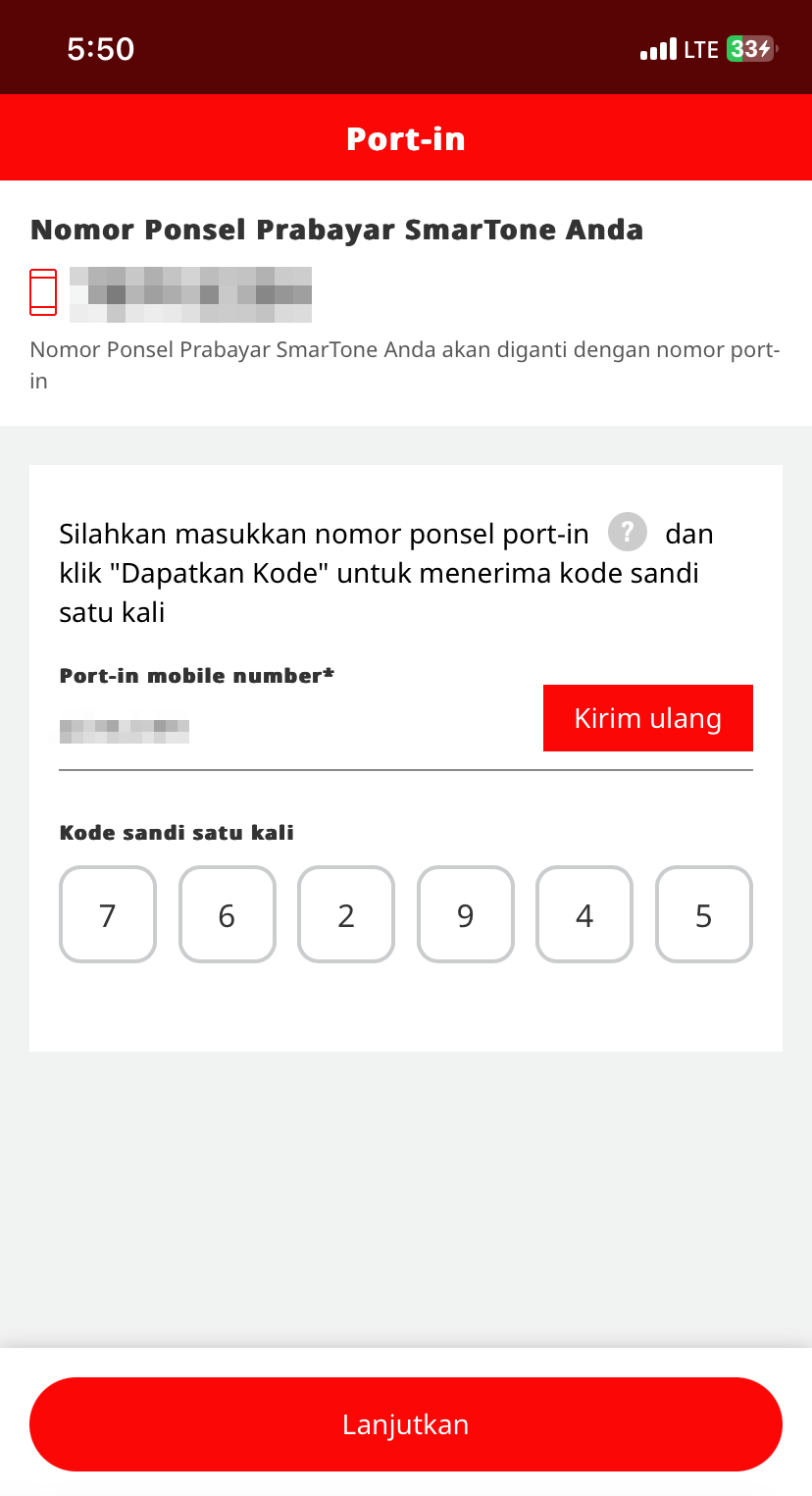Select the code box showing 2
The image size is (812, 1496).
(346, 914)
